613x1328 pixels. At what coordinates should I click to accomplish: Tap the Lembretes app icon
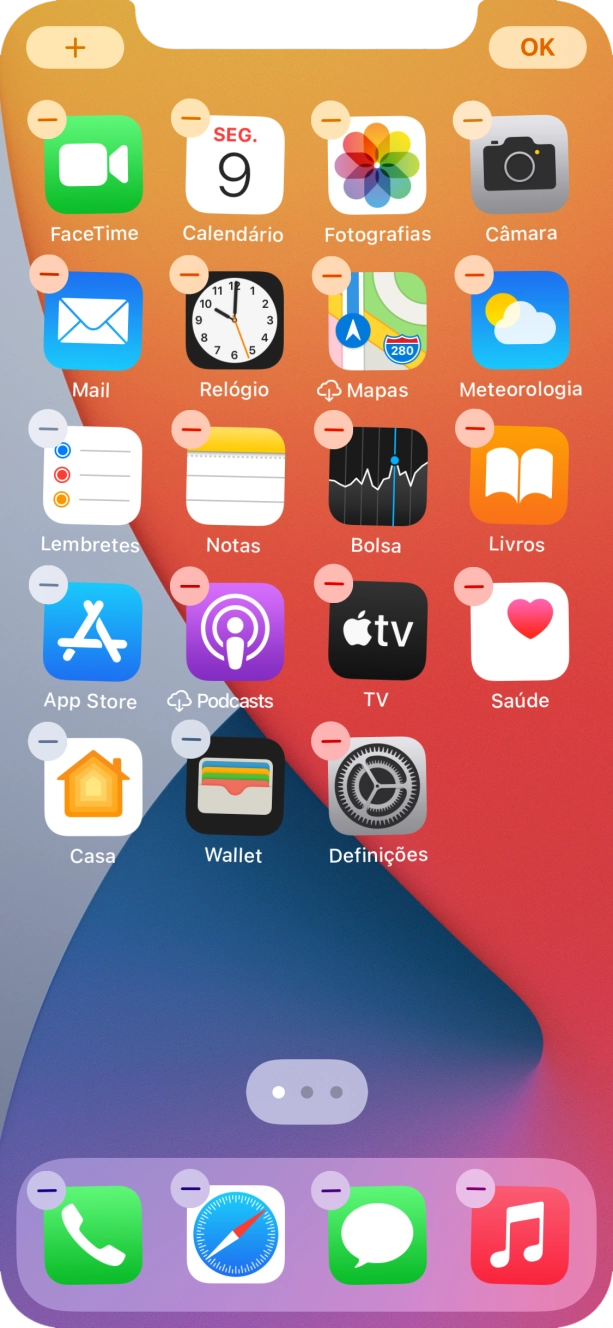(x=92, y=476)
